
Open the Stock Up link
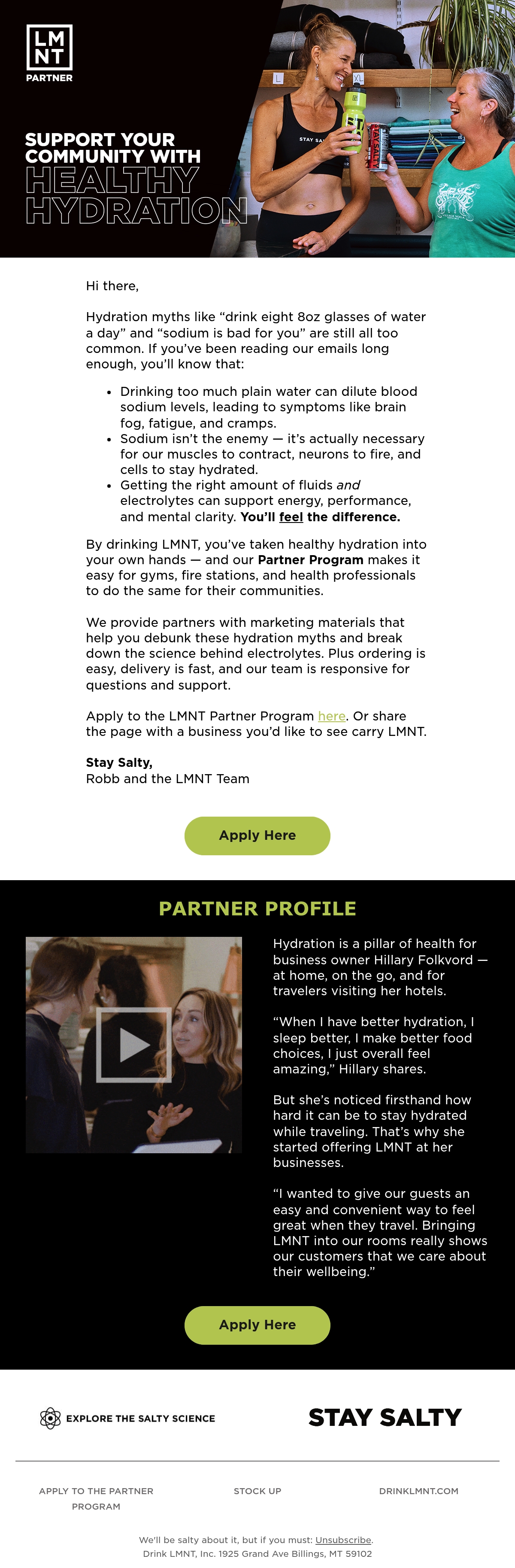[x=257, y=1491]
